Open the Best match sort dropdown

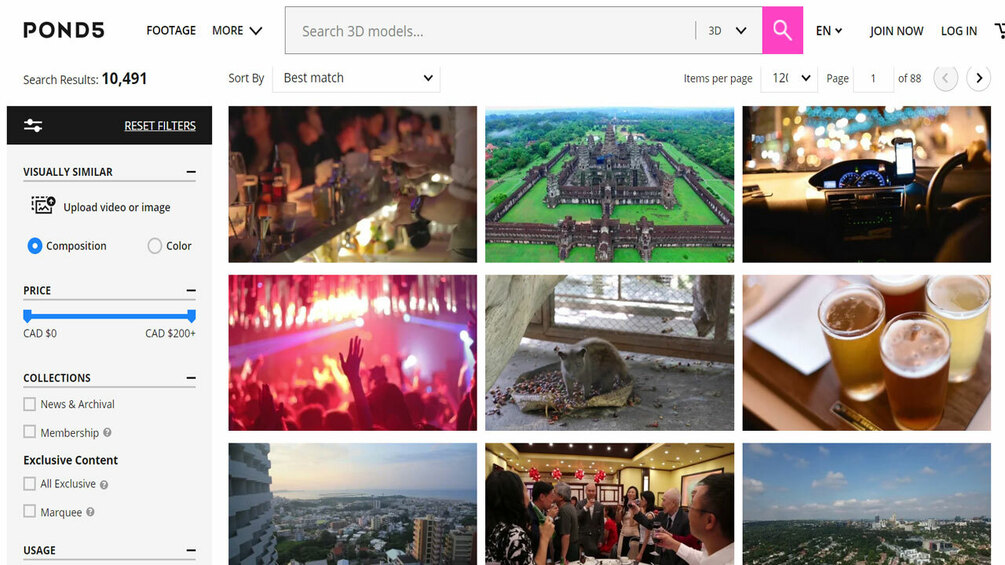point(357,78)
